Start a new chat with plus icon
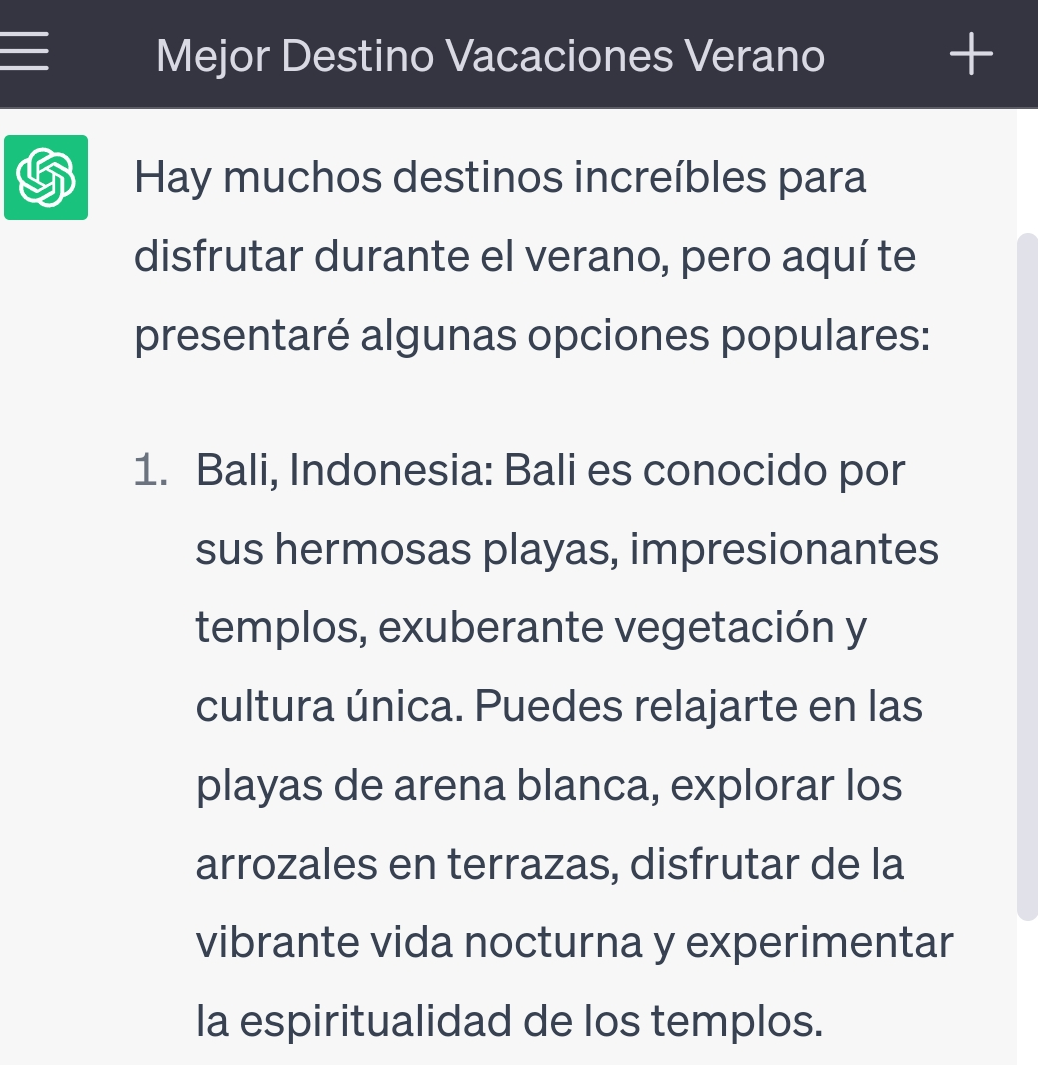 tap(970, 54)
